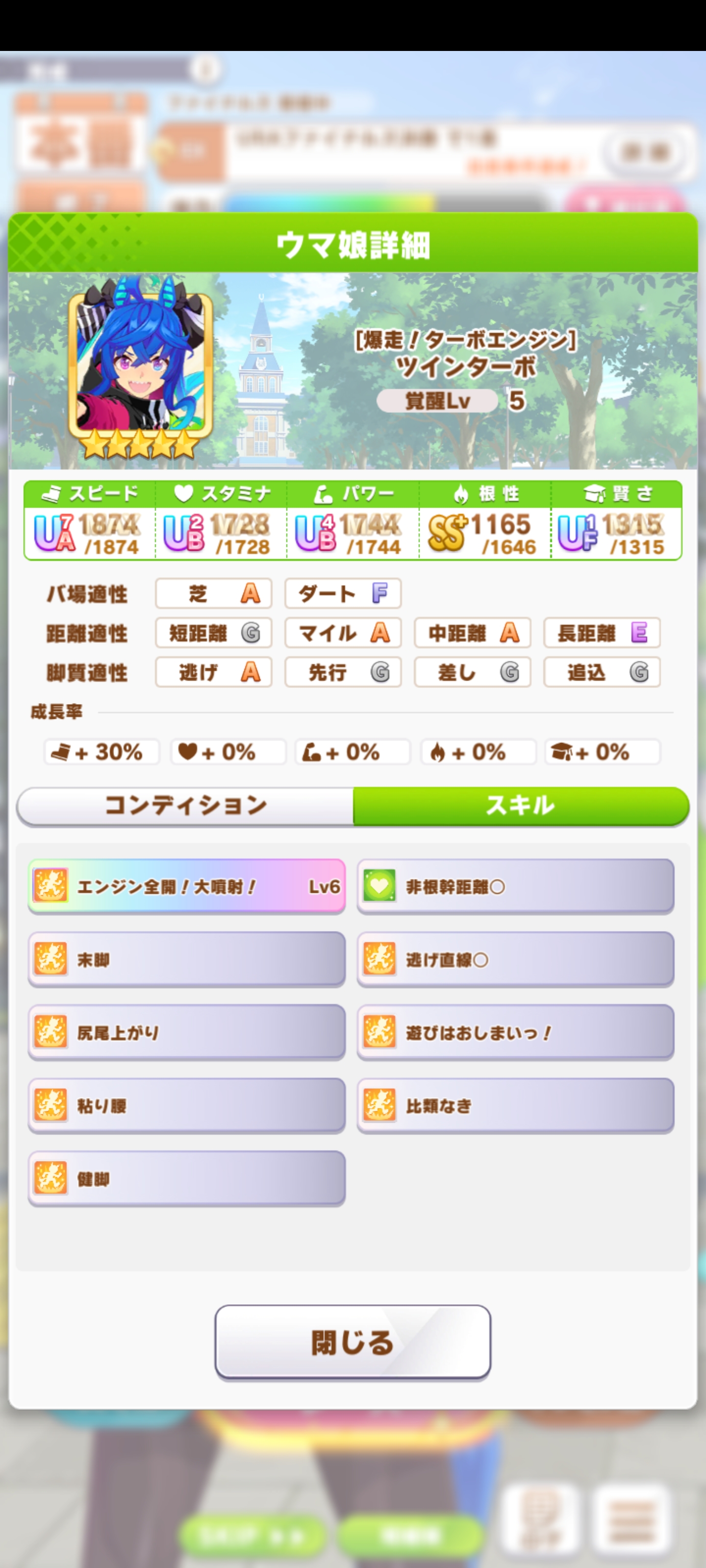Check the 比類なき skill details
The image size is (706, 1568).
pos(515,1105)
